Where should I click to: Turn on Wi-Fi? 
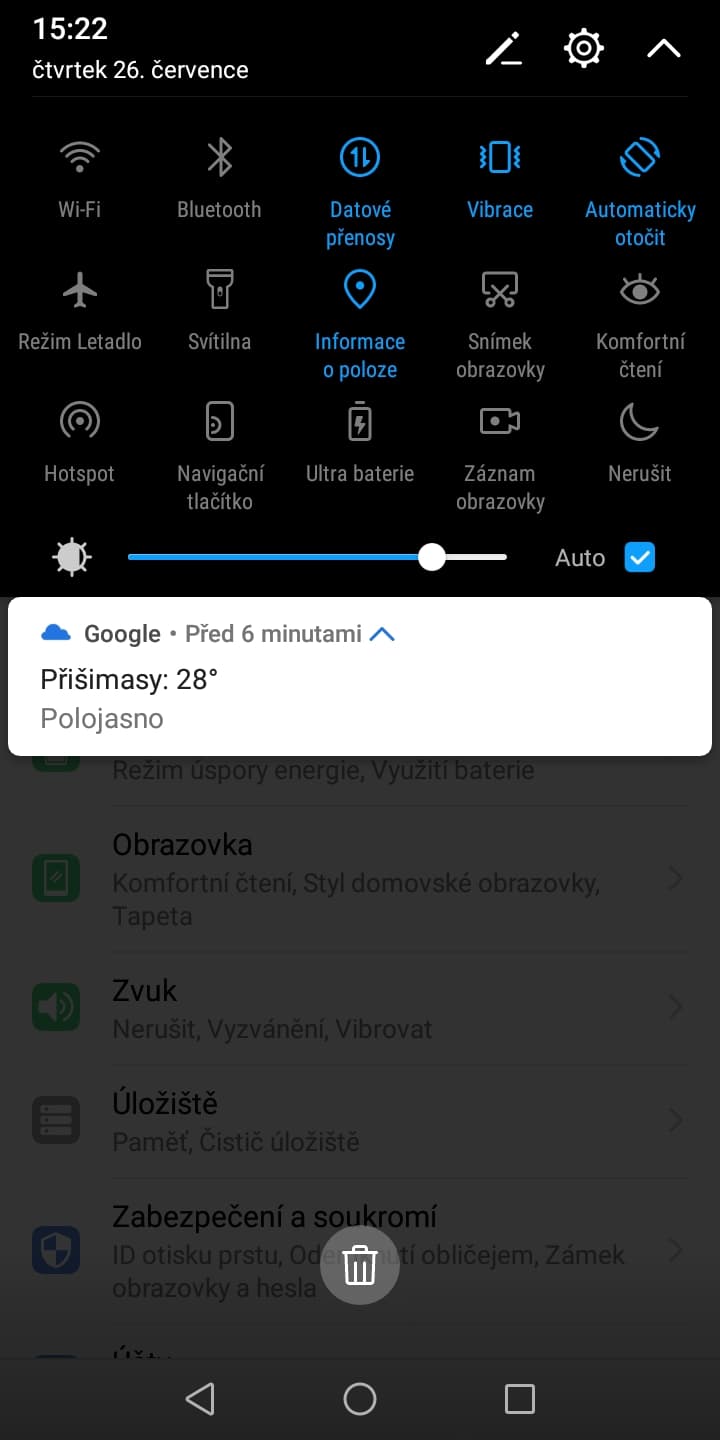80,159
